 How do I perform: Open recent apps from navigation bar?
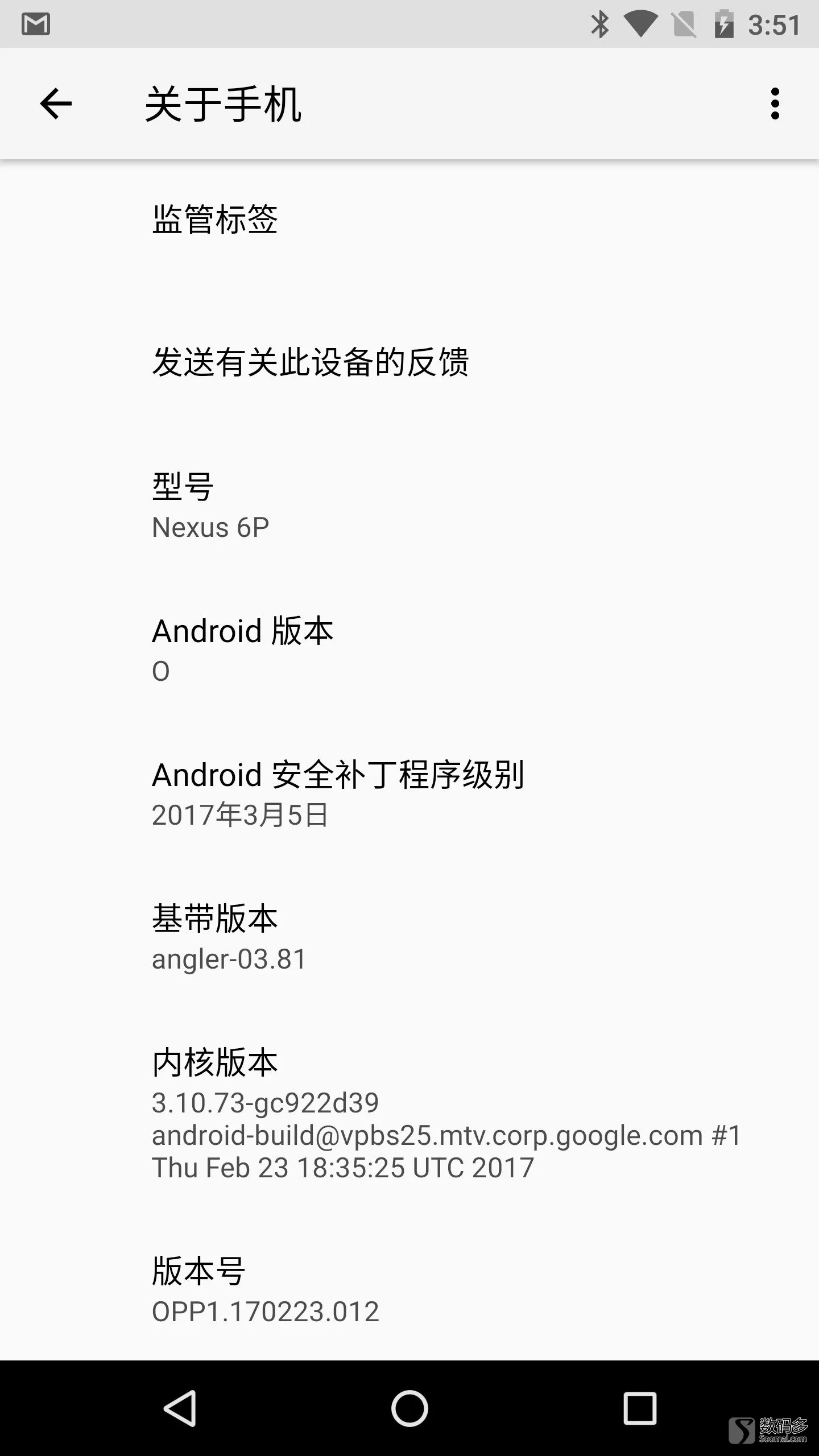640,1408
